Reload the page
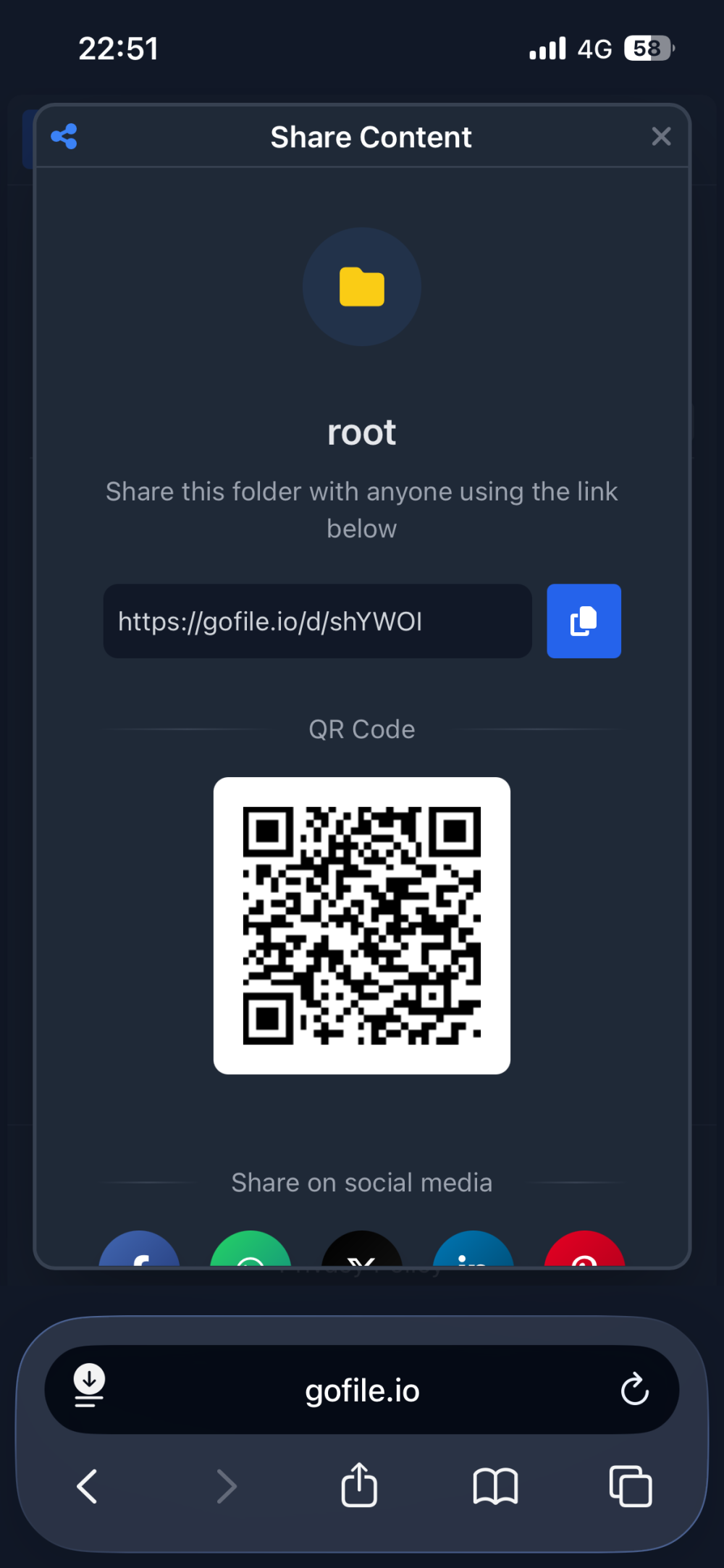Image resolution: width=724 pixels, height=1568 pixels. [x=635, y=1389]
